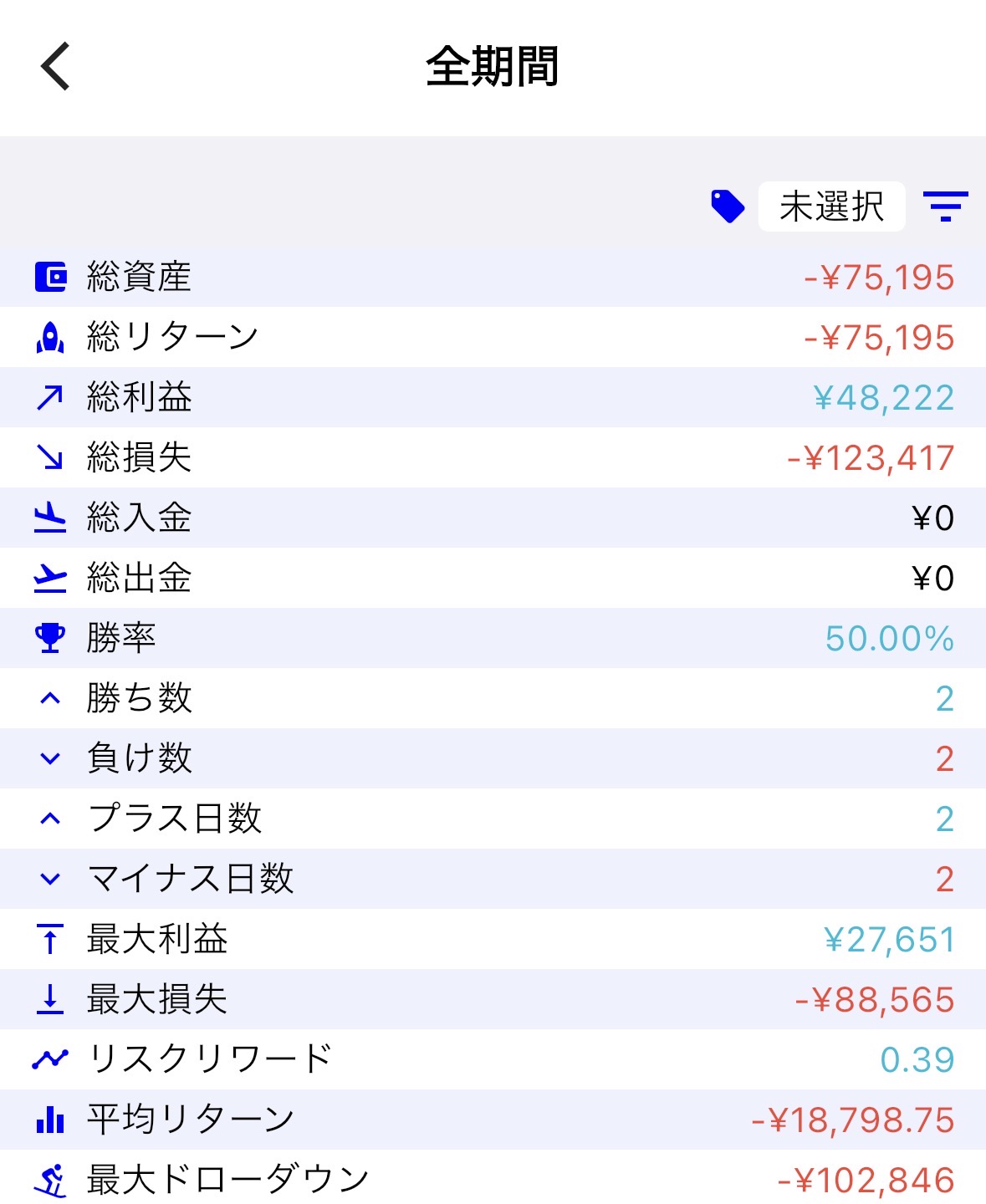Open the 未選択 tag selector
The width and height of the screenshot is (986, 1204).
pos(830,206)
